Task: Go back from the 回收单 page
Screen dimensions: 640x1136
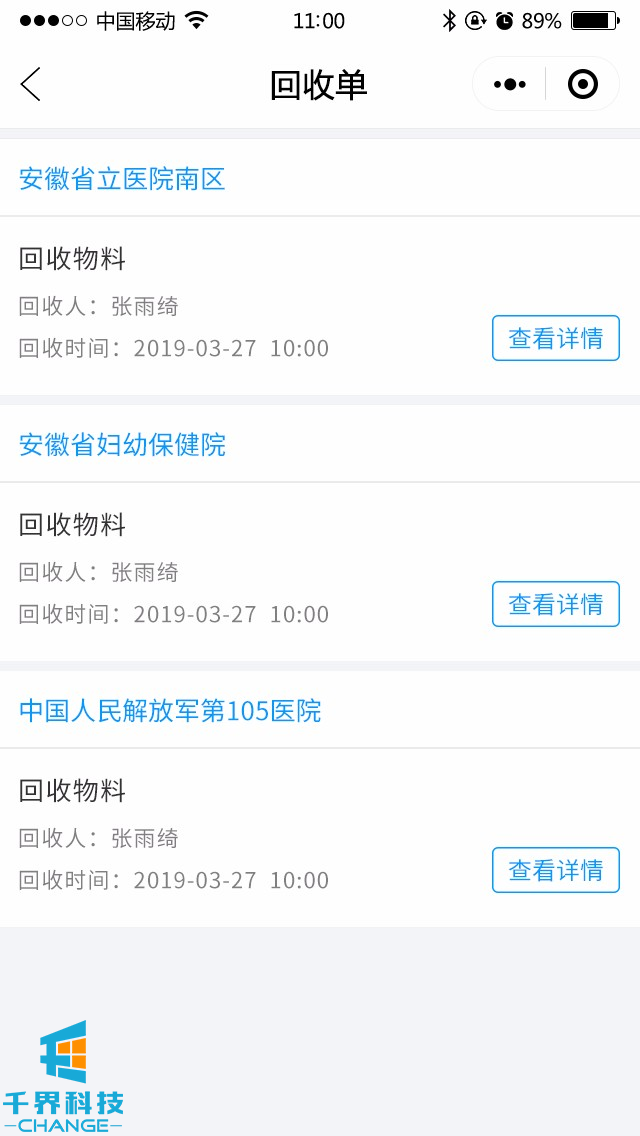Action: tap(31, 84)
